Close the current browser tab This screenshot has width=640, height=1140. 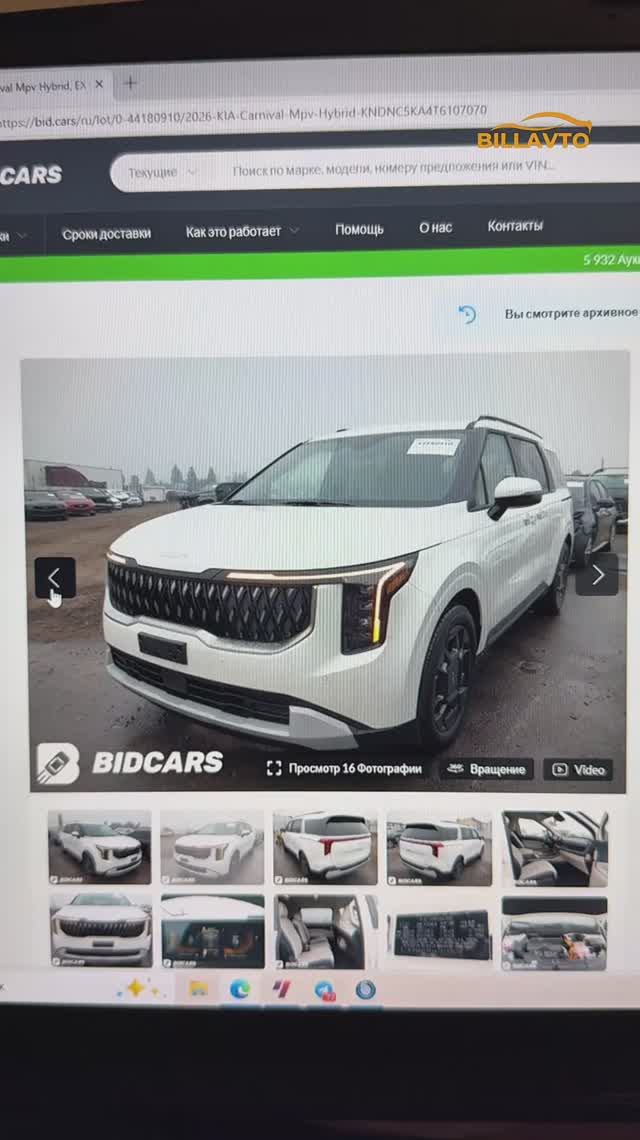[99, 85]
